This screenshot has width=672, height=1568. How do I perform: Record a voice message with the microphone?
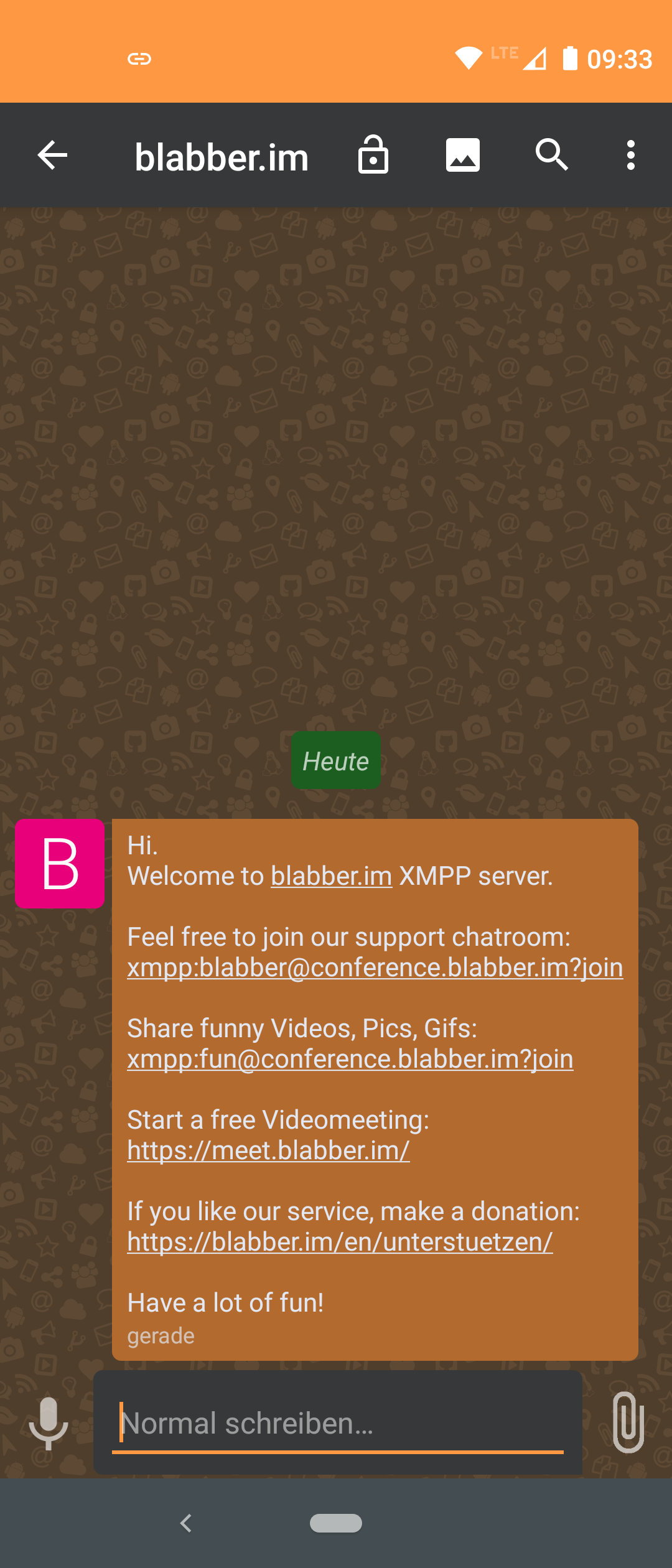(x=49, y=1423)
